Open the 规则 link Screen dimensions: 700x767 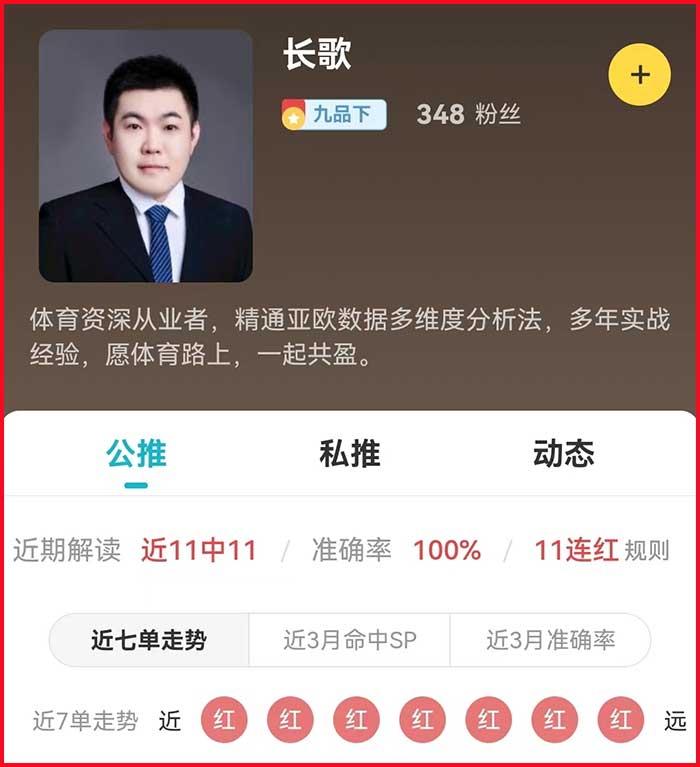[x=647, y=550]
